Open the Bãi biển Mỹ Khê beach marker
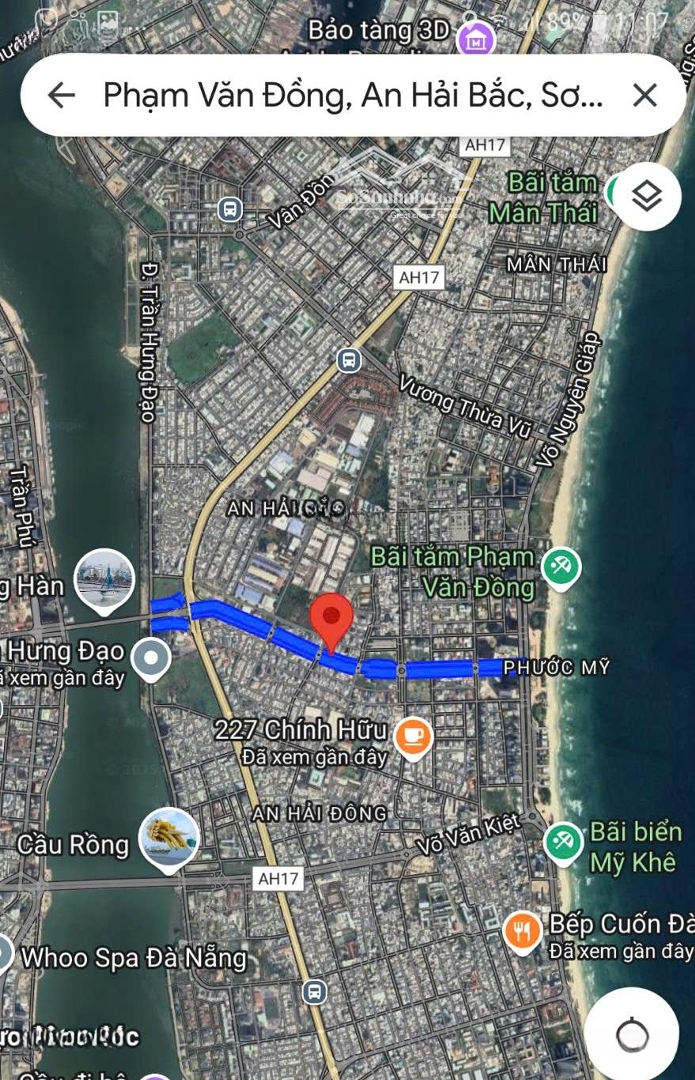This screenshot has width=695, height=1080. pos(563,842)
